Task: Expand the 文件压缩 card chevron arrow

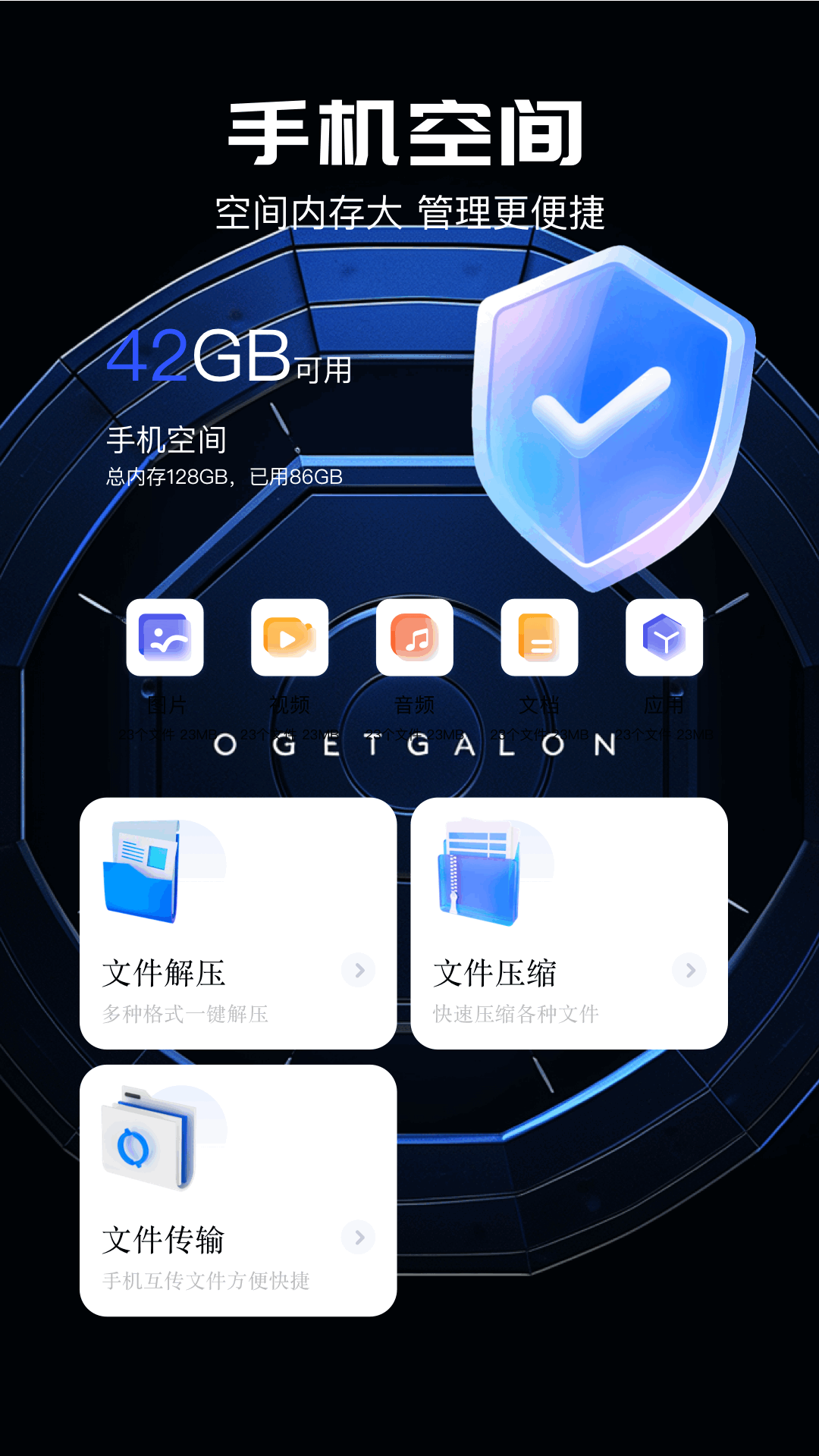Action: click(689, 970)
